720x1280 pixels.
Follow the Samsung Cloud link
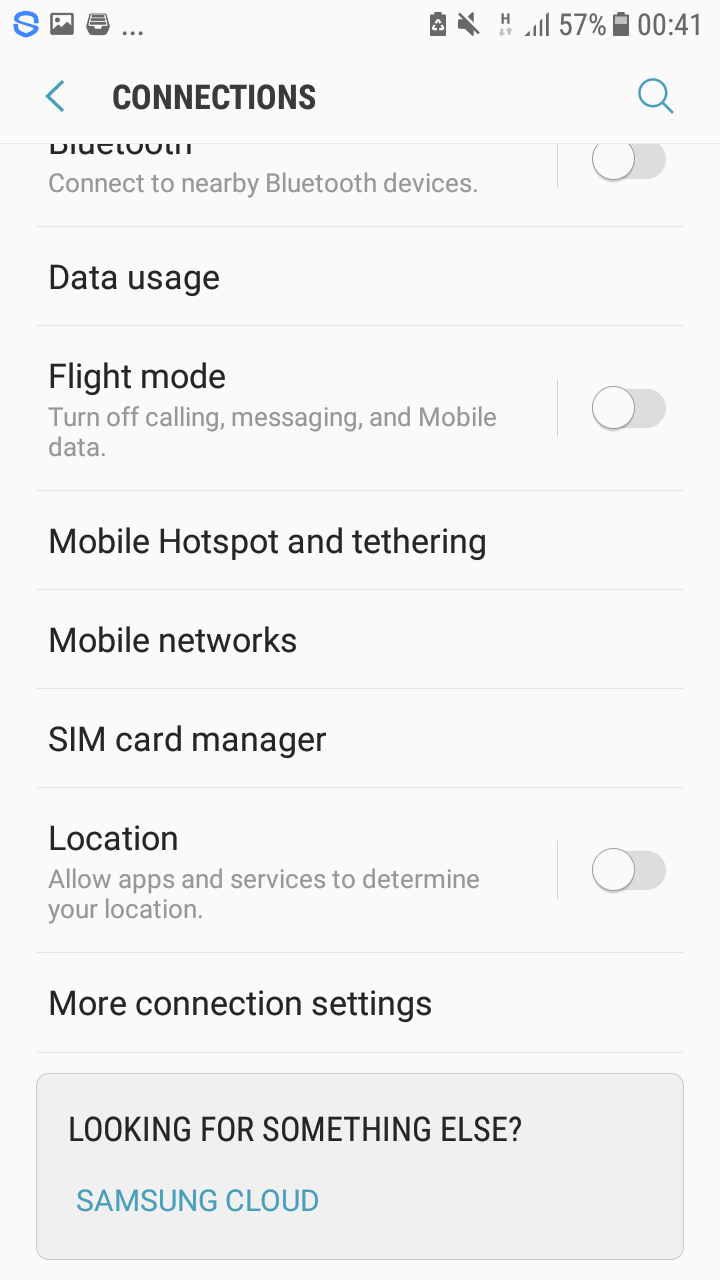198,1200
